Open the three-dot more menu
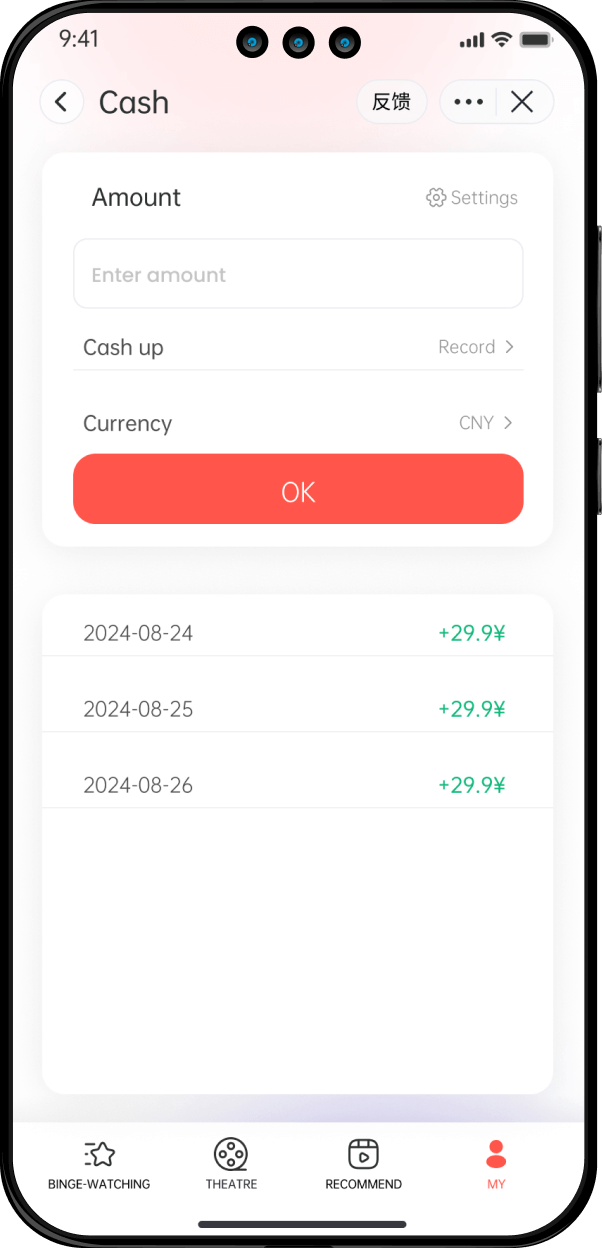The height and width of the screenshot is (1248, 602). (468, 102)
